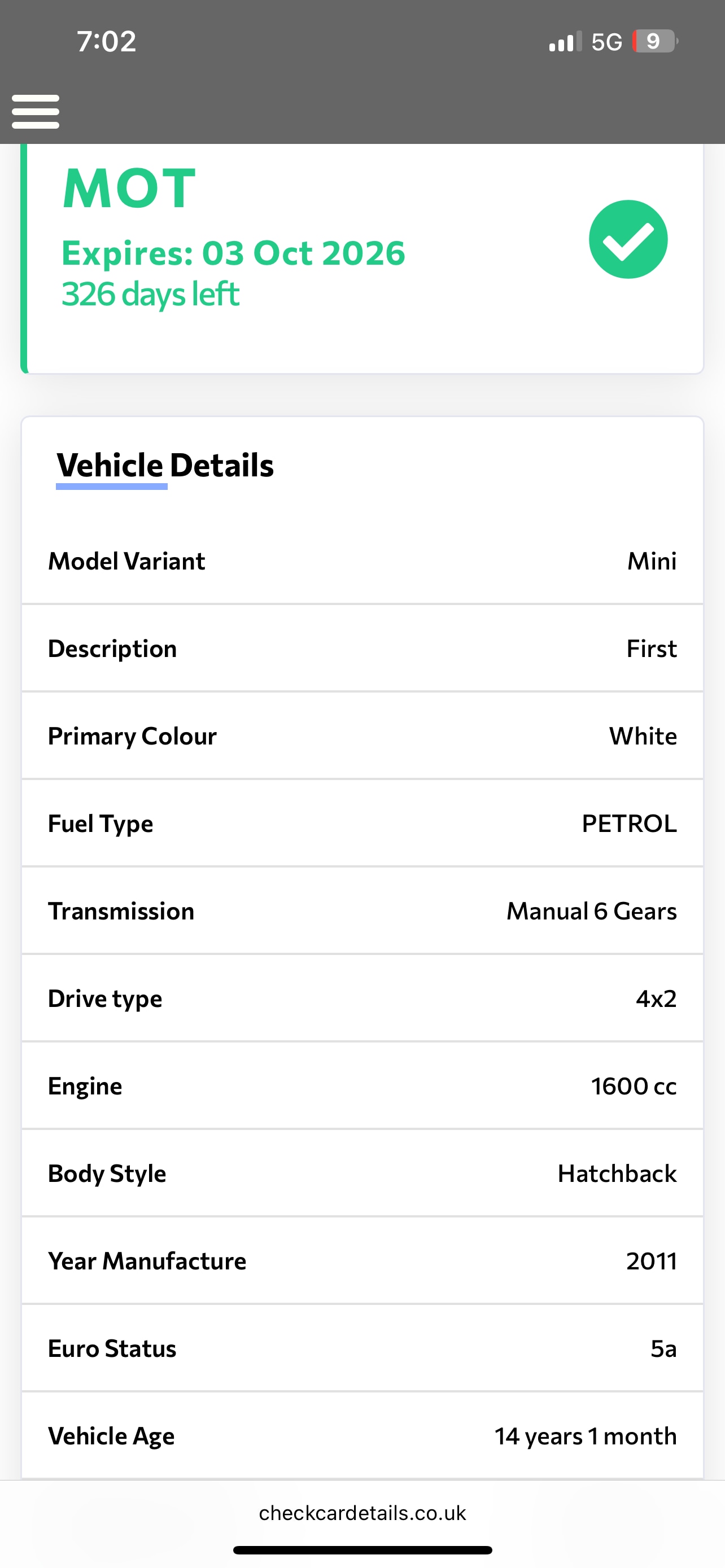Click the Vehicle Details heading

pyautogui.click(x=164, y=465)
